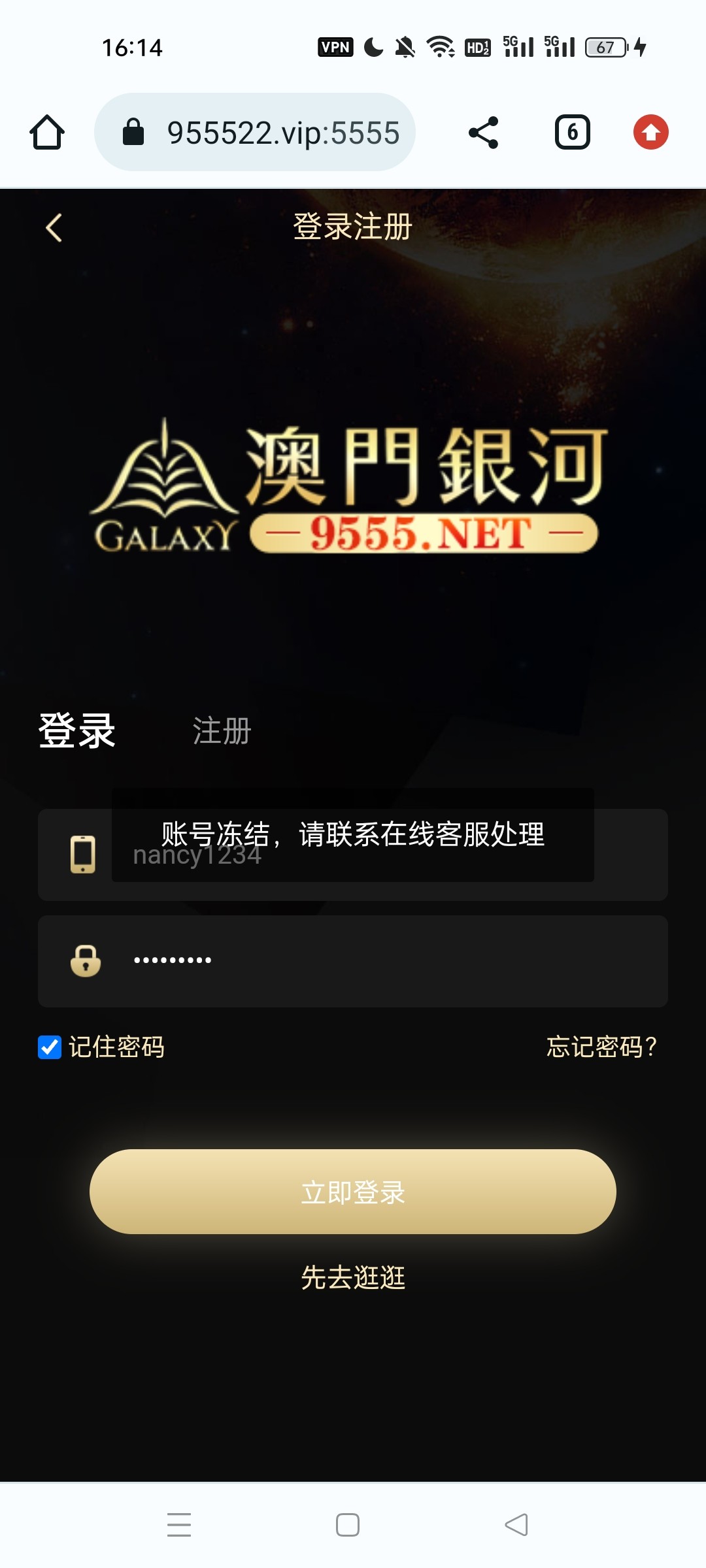Choose 先去逛逛 to browse first
The height and width of the screenshot is (1568, 706).
click(353, 1277)
